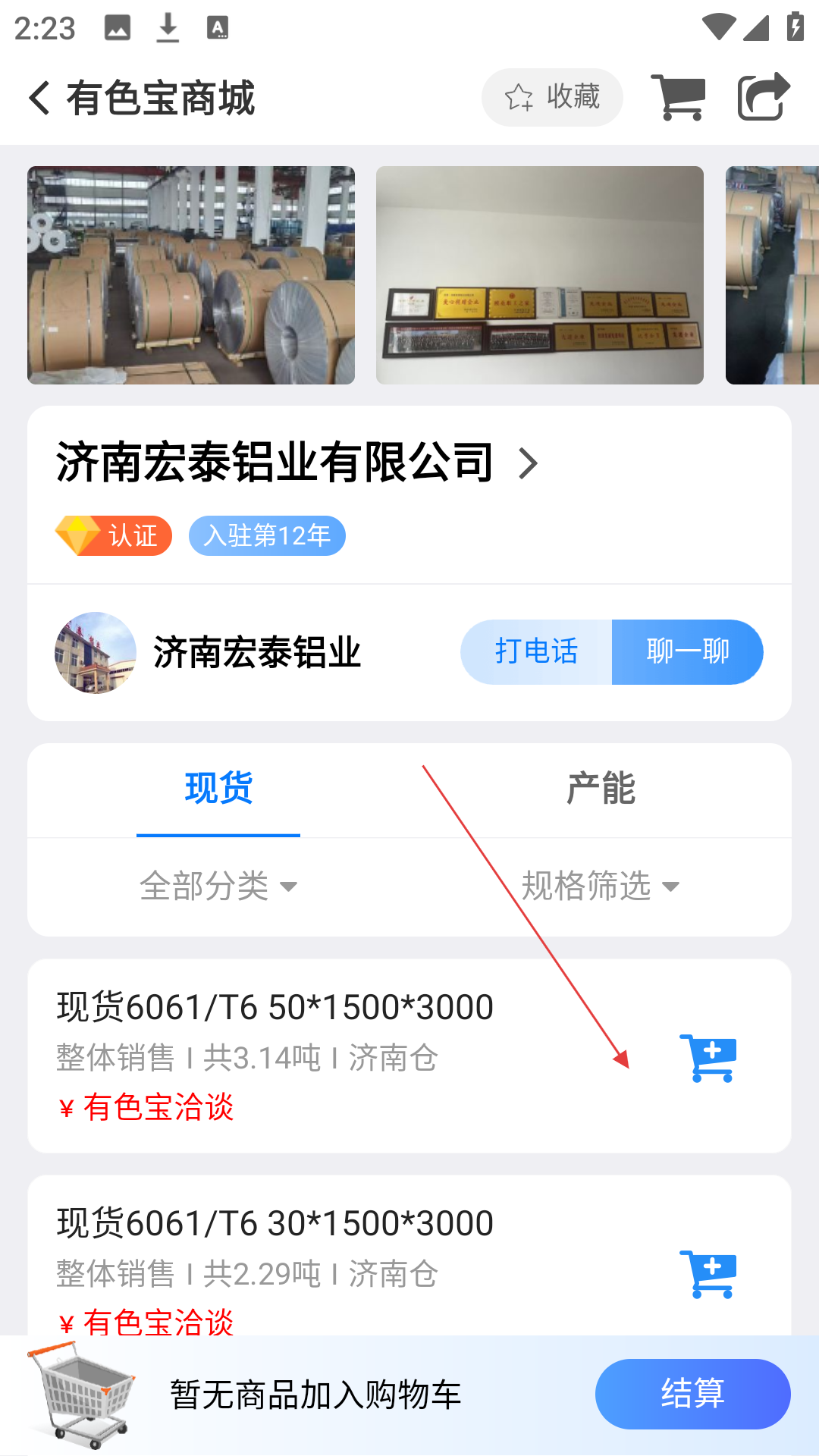Call the seller via 打电话
This screenshot has width=819, height=1456.
click(536, 652)
